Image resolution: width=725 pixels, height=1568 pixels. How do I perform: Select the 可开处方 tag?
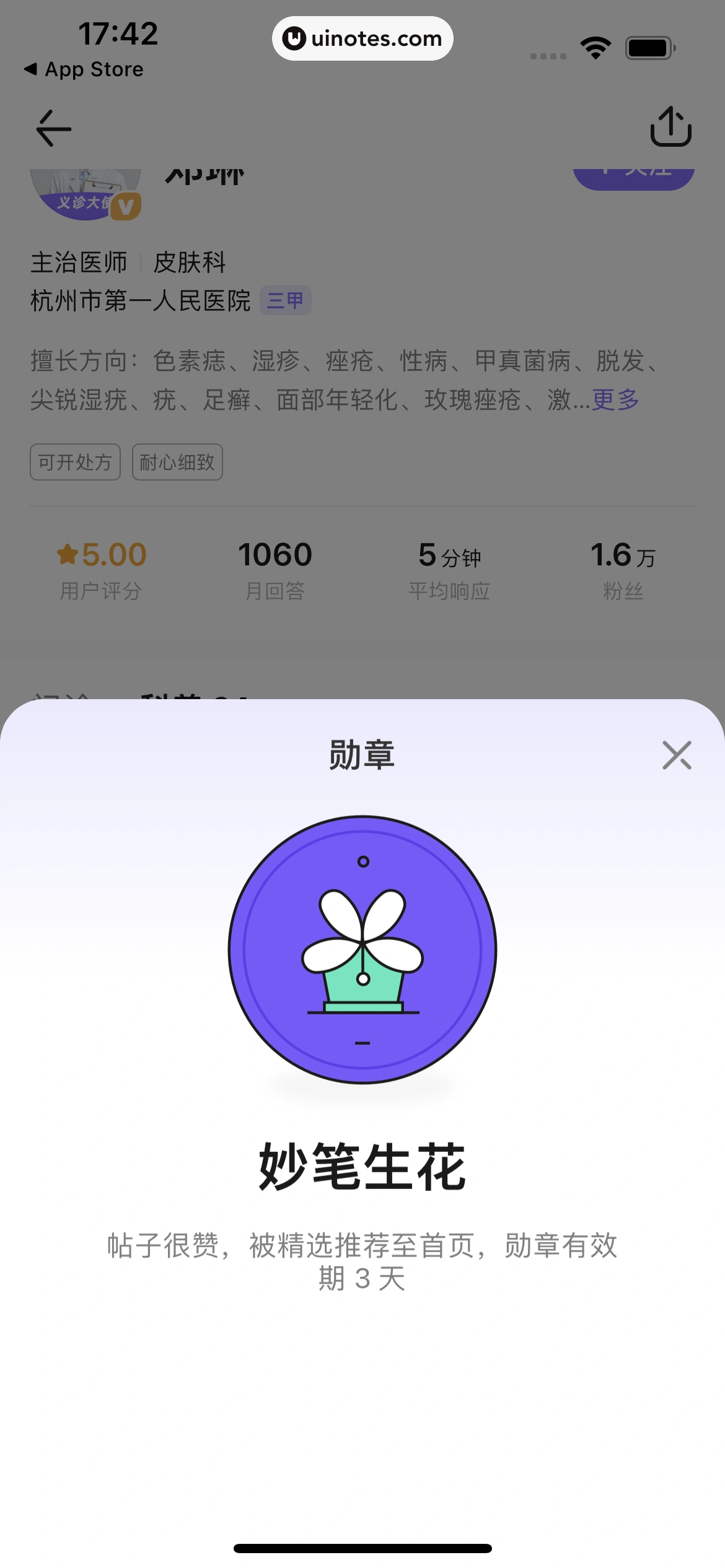coord(74,461)
